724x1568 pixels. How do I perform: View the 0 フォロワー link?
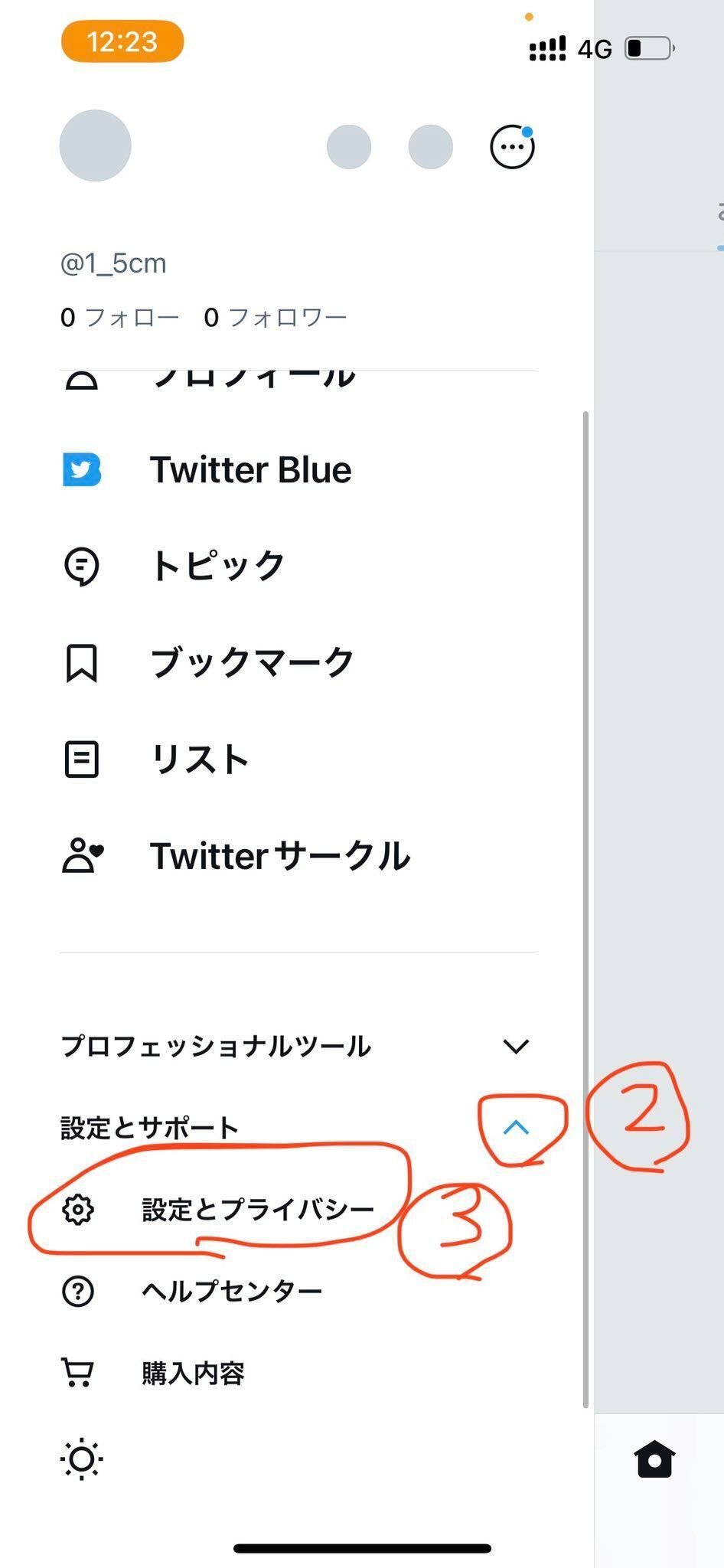pyautogui.click(x=276, y=317)
